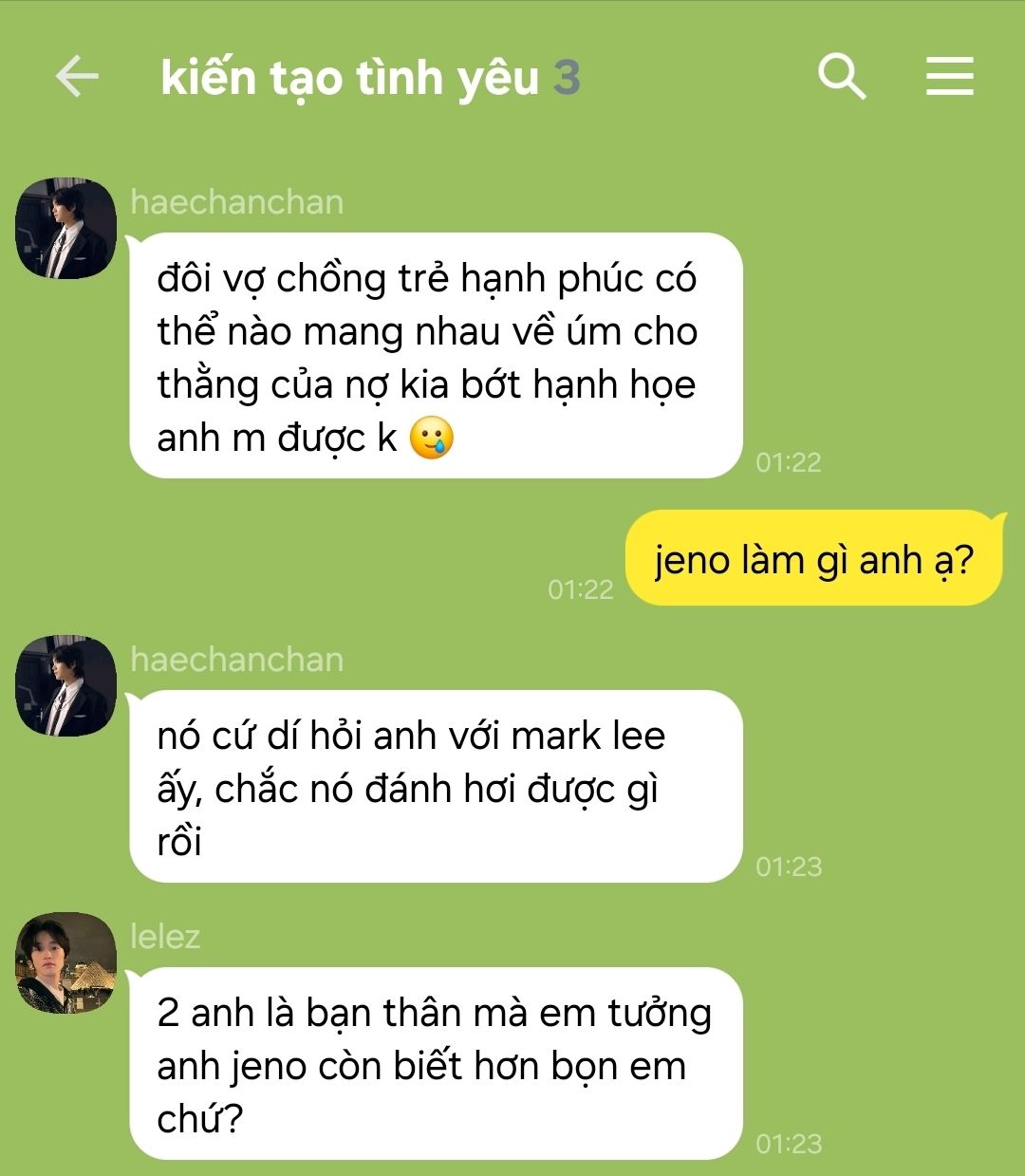Open lelez's profile picture
Viewport: 1025px width, 1176px height.
65,962
